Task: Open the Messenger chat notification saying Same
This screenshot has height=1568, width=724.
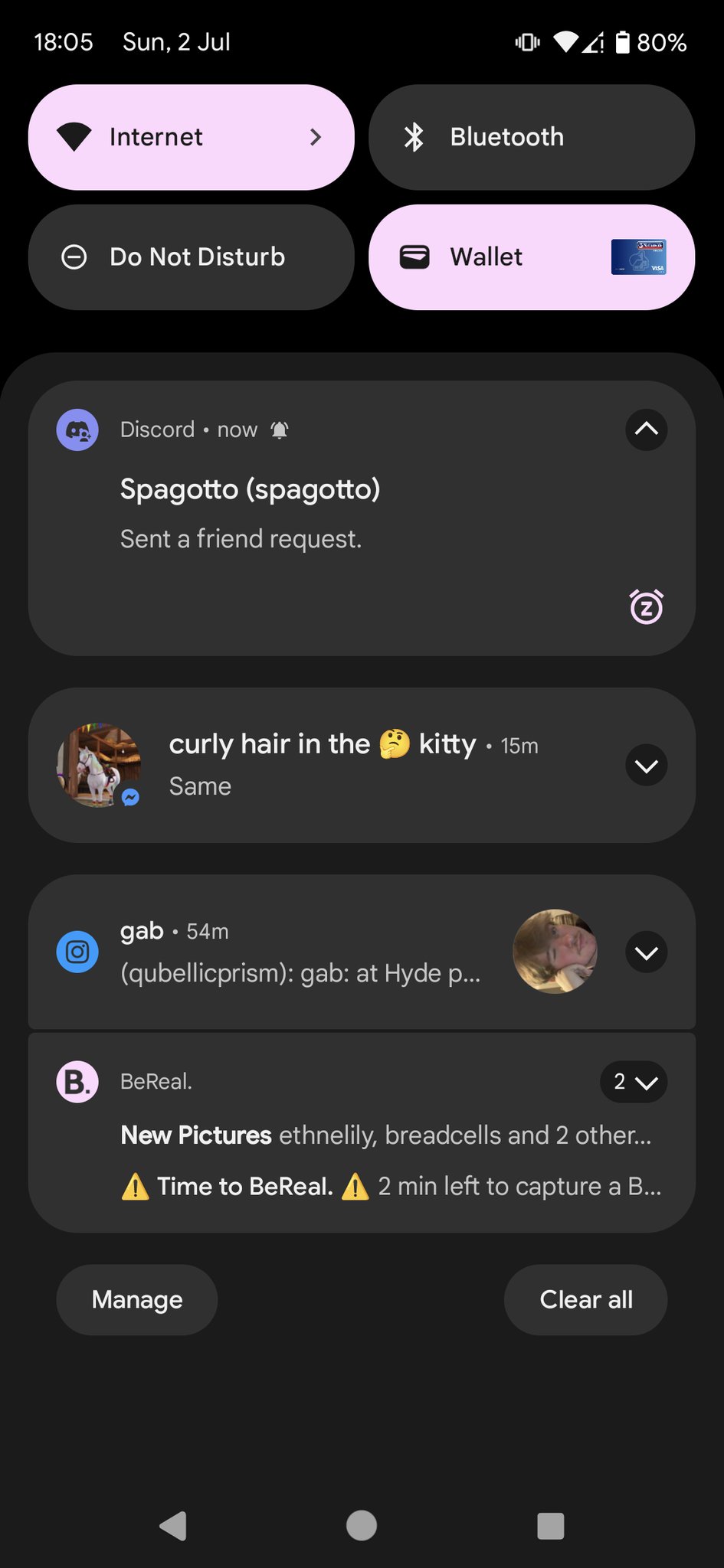Action: click(345, 766)
